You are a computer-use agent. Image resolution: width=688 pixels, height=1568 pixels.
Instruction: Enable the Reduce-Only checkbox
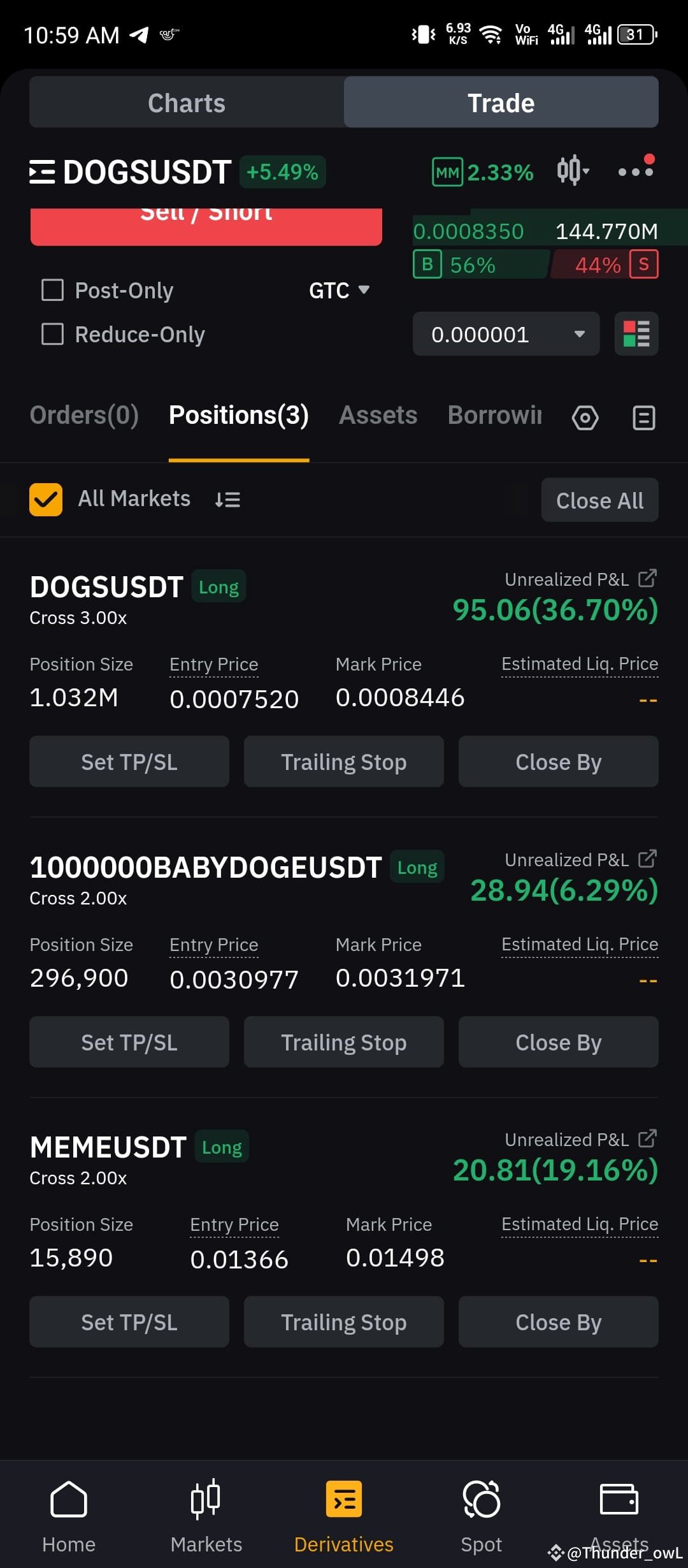click(x=51, y=334)
